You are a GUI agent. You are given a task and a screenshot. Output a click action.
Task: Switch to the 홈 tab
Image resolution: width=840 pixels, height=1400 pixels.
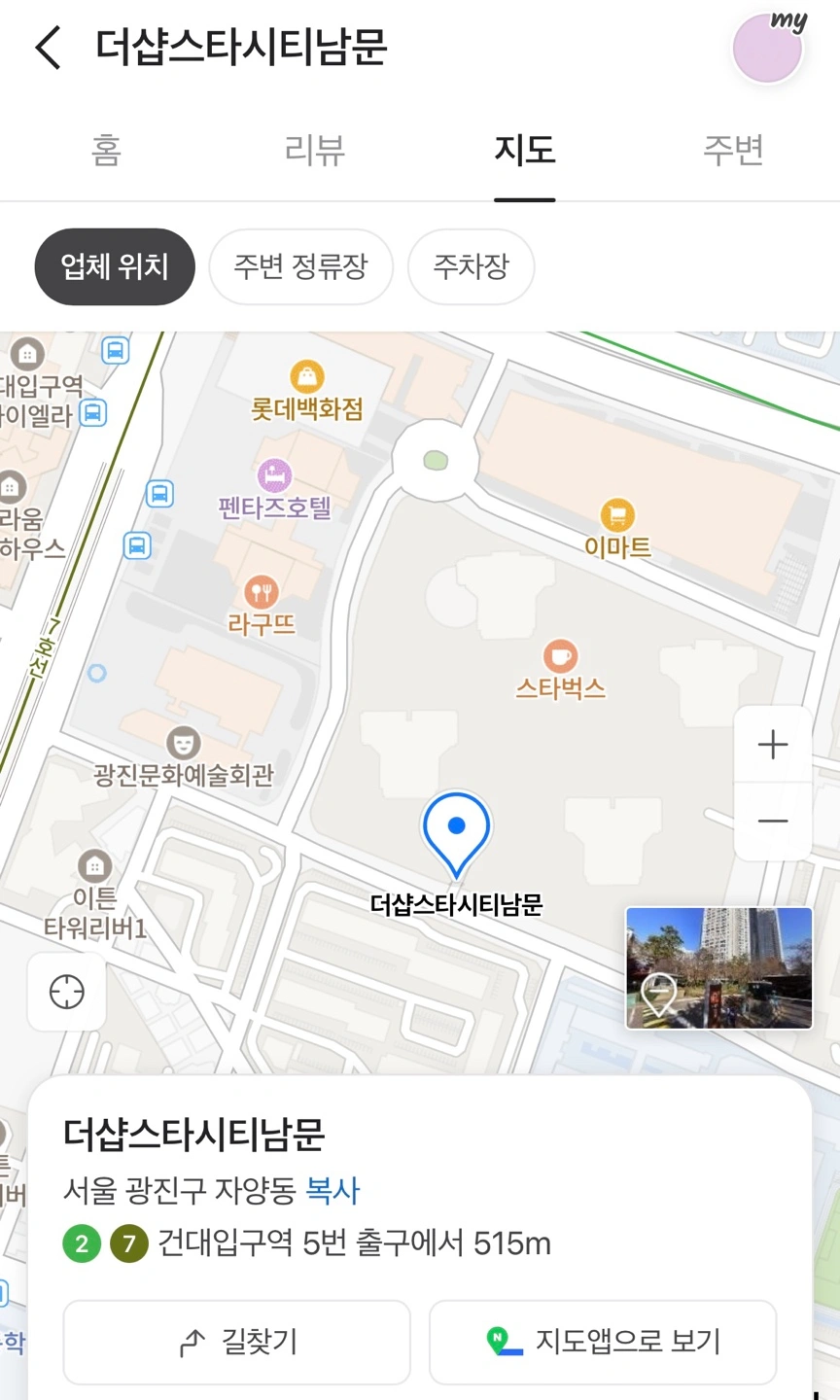(x=106, y=151)
